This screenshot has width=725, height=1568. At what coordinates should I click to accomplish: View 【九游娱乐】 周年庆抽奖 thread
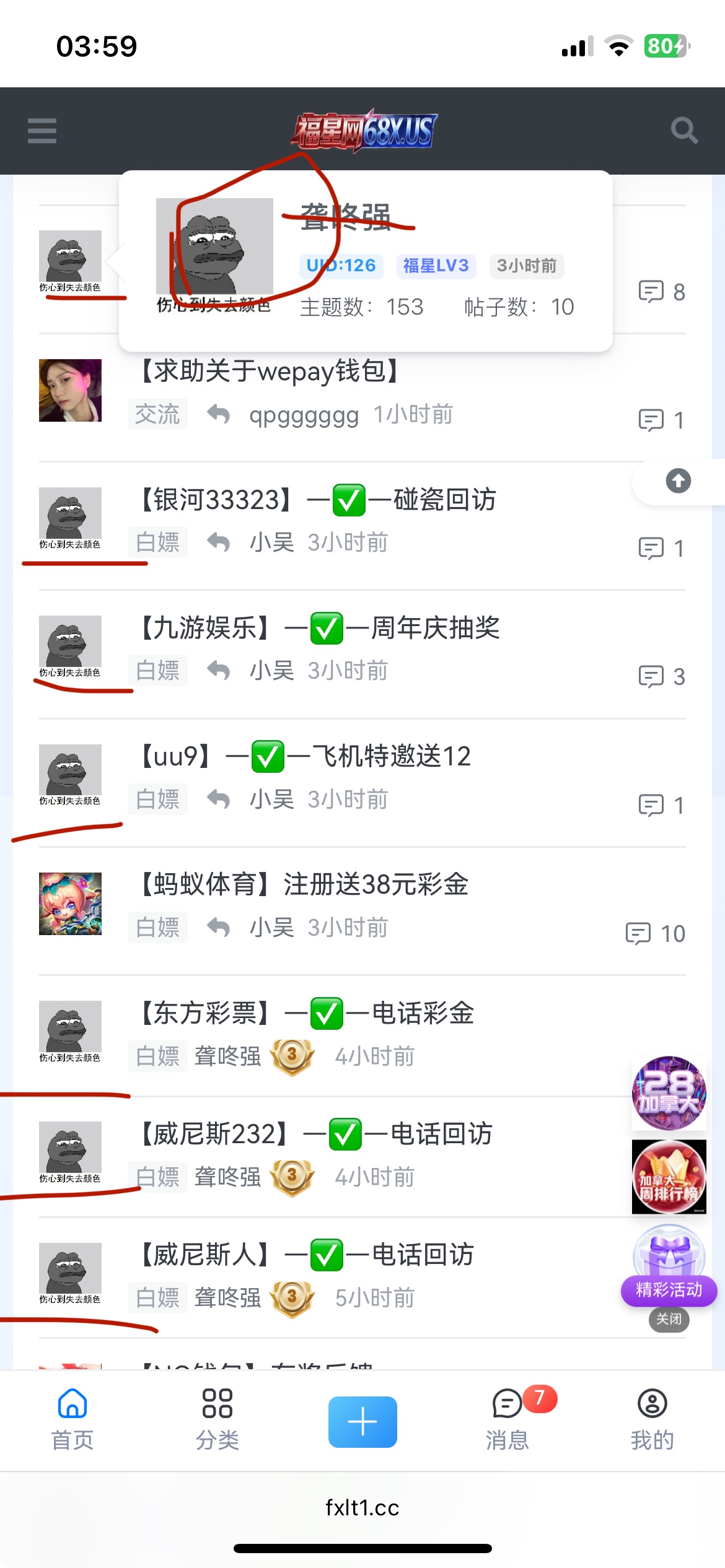pos(320,628)
